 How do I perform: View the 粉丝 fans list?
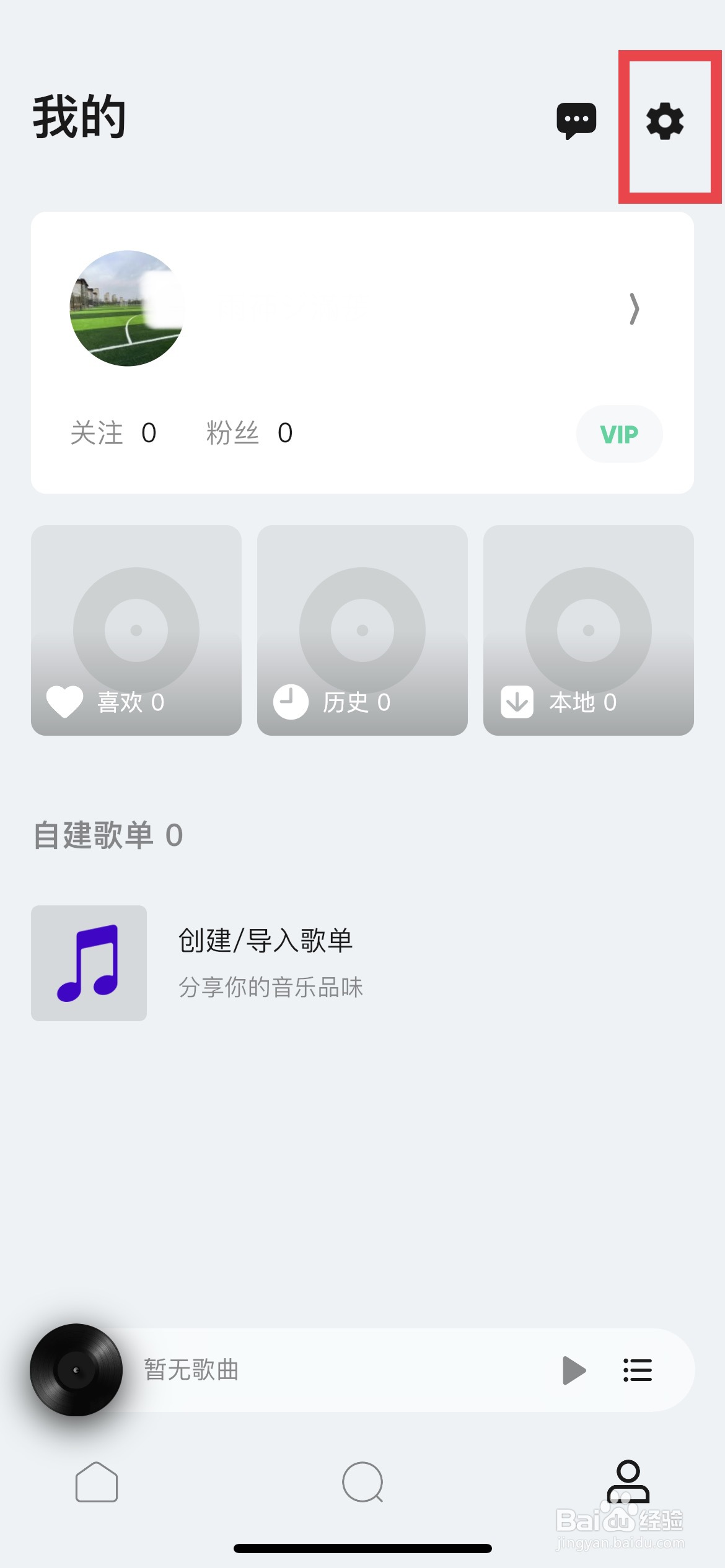249,433
